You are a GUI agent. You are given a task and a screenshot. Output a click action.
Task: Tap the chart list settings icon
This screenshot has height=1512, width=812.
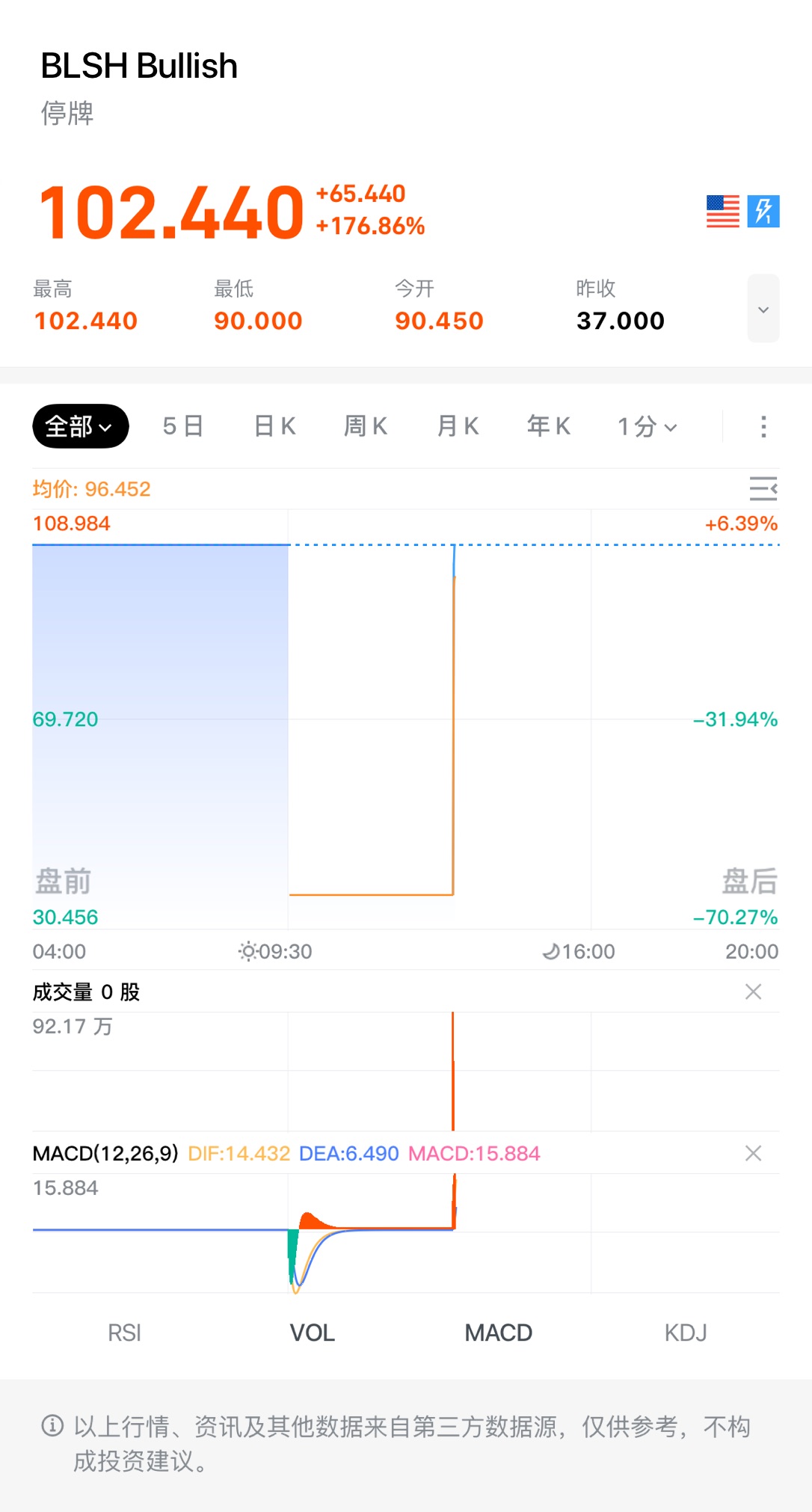763,489
